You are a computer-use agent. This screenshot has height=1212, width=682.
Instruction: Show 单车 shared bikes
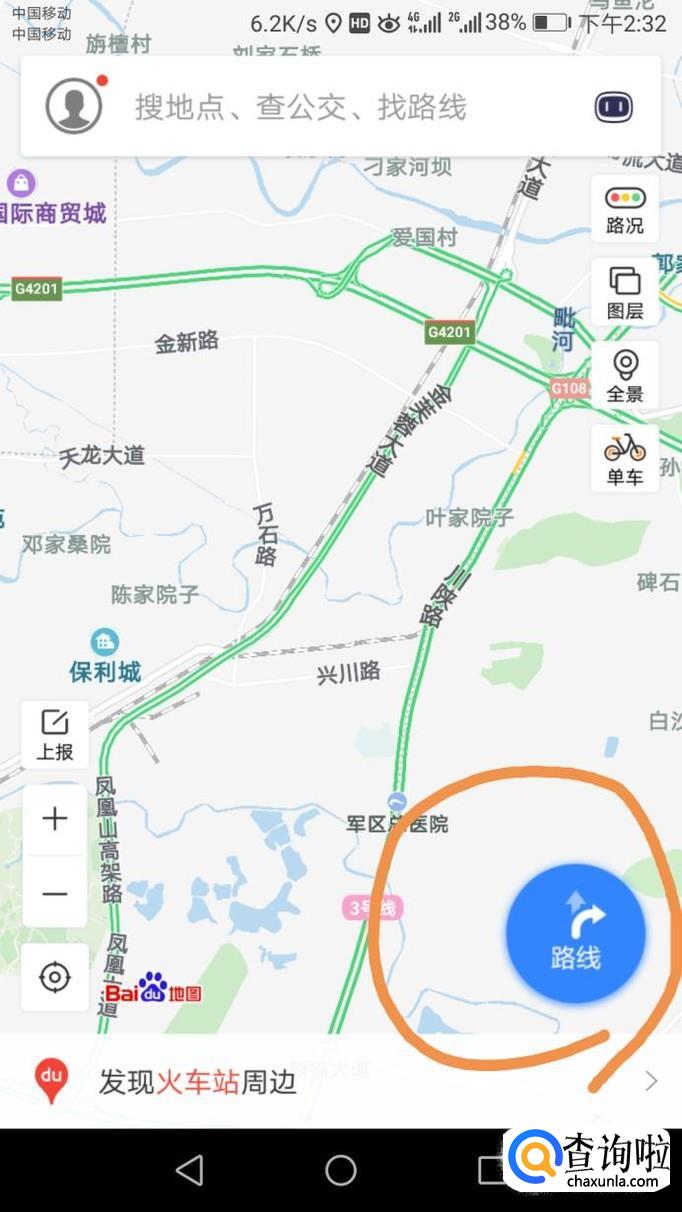point(625,459)
